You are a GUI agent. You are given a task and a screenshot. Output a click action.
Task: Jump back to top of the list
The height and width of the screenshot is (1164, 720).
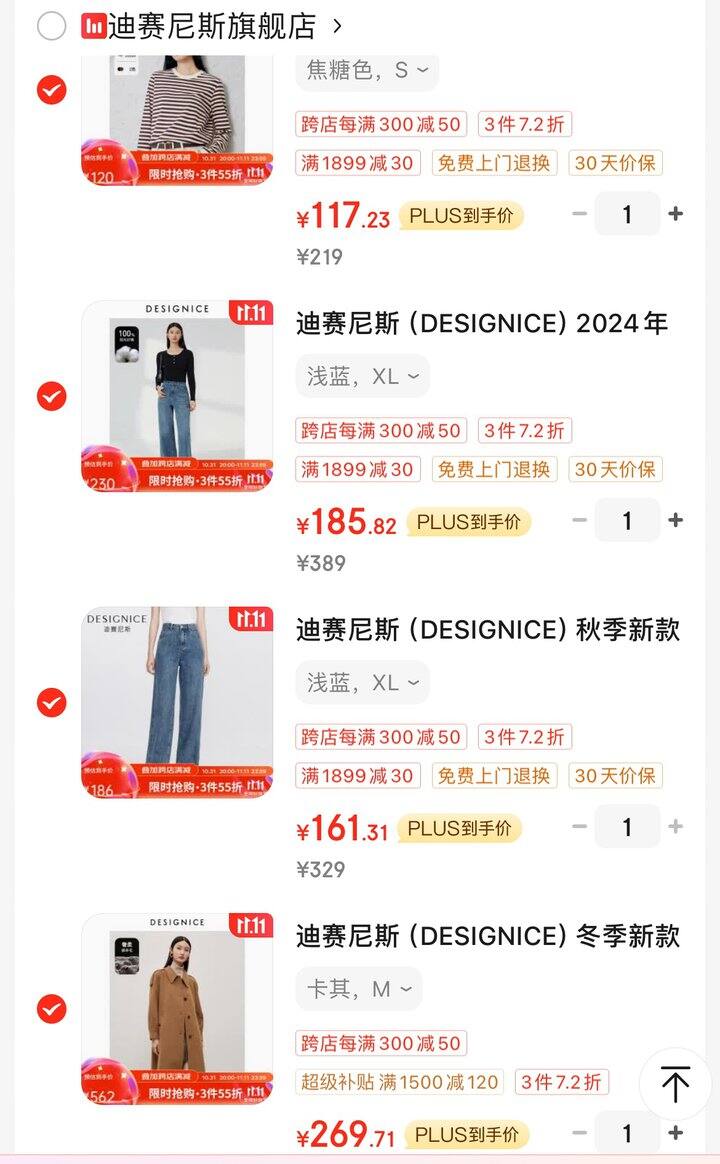pos(675,1084)
